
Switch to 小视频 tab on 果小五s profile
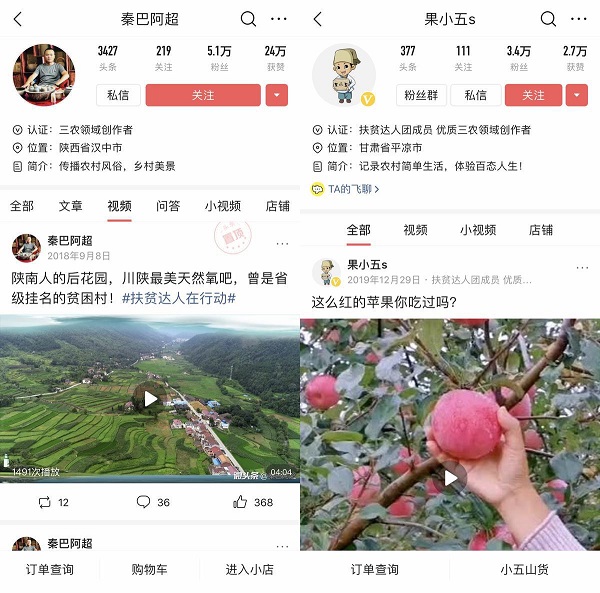tap(478, 229)
